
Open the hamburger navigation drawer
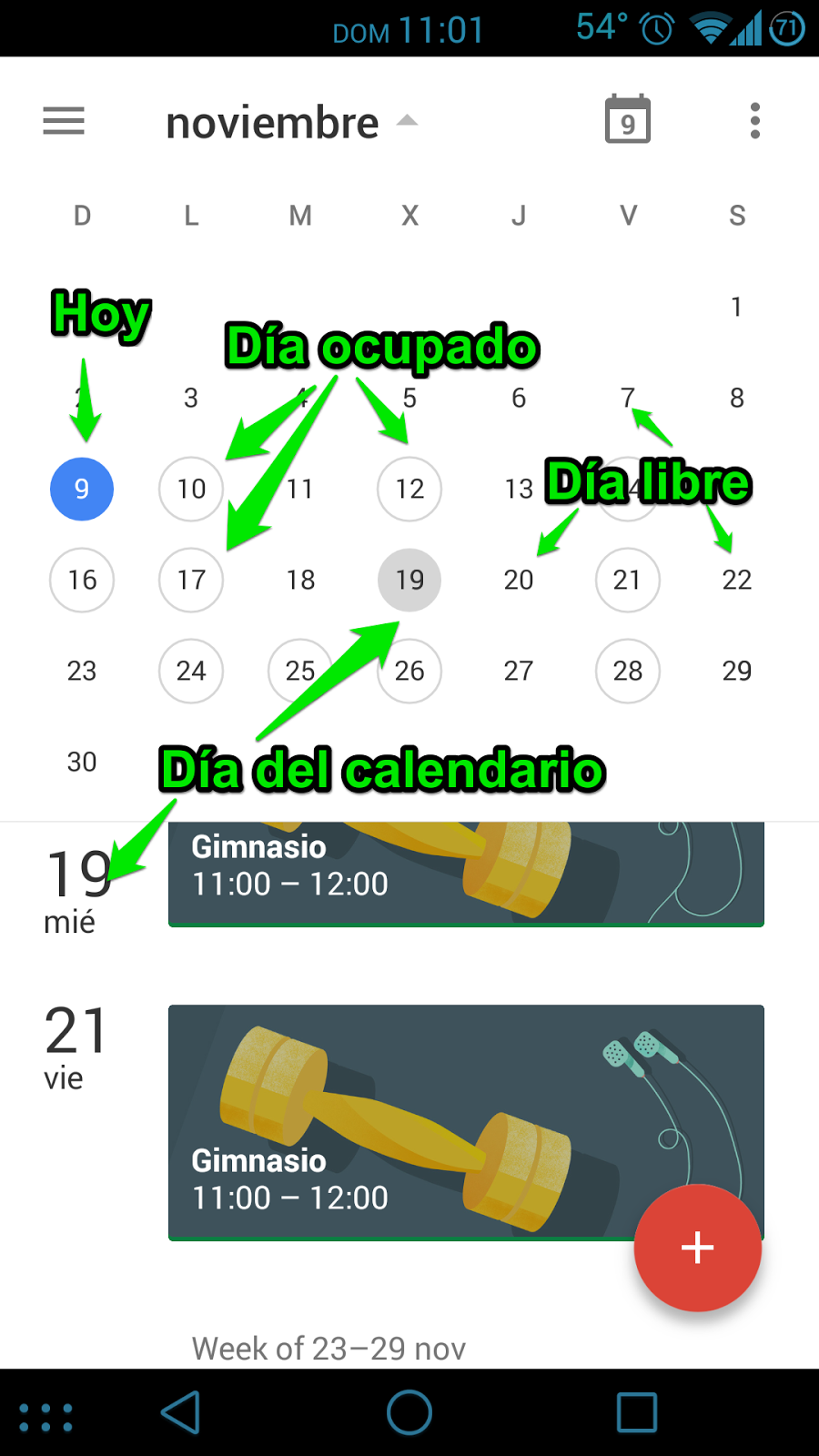[64, 121]
